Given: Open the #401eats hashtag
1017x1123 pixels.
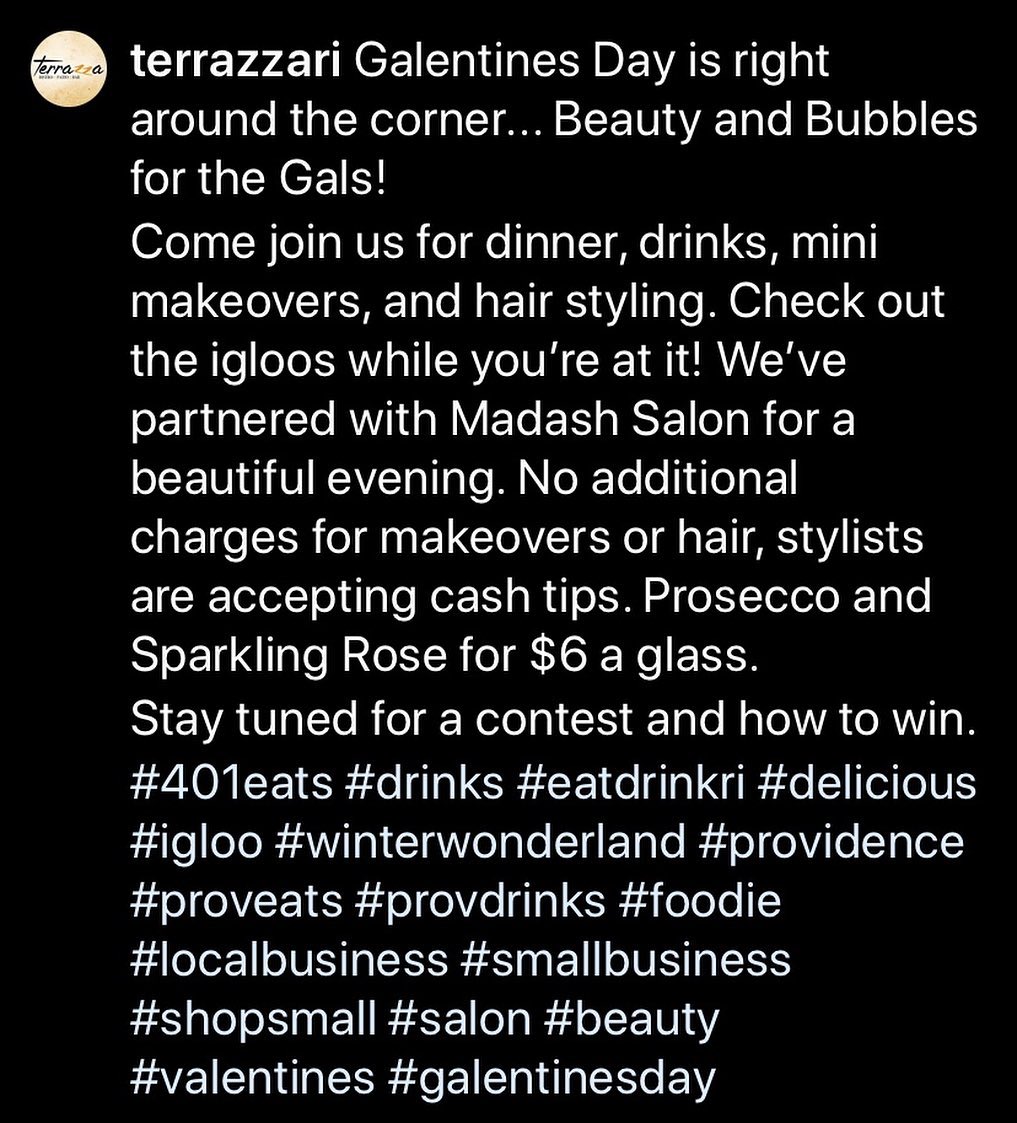Looking at the screenshot, I should point(231,783).
